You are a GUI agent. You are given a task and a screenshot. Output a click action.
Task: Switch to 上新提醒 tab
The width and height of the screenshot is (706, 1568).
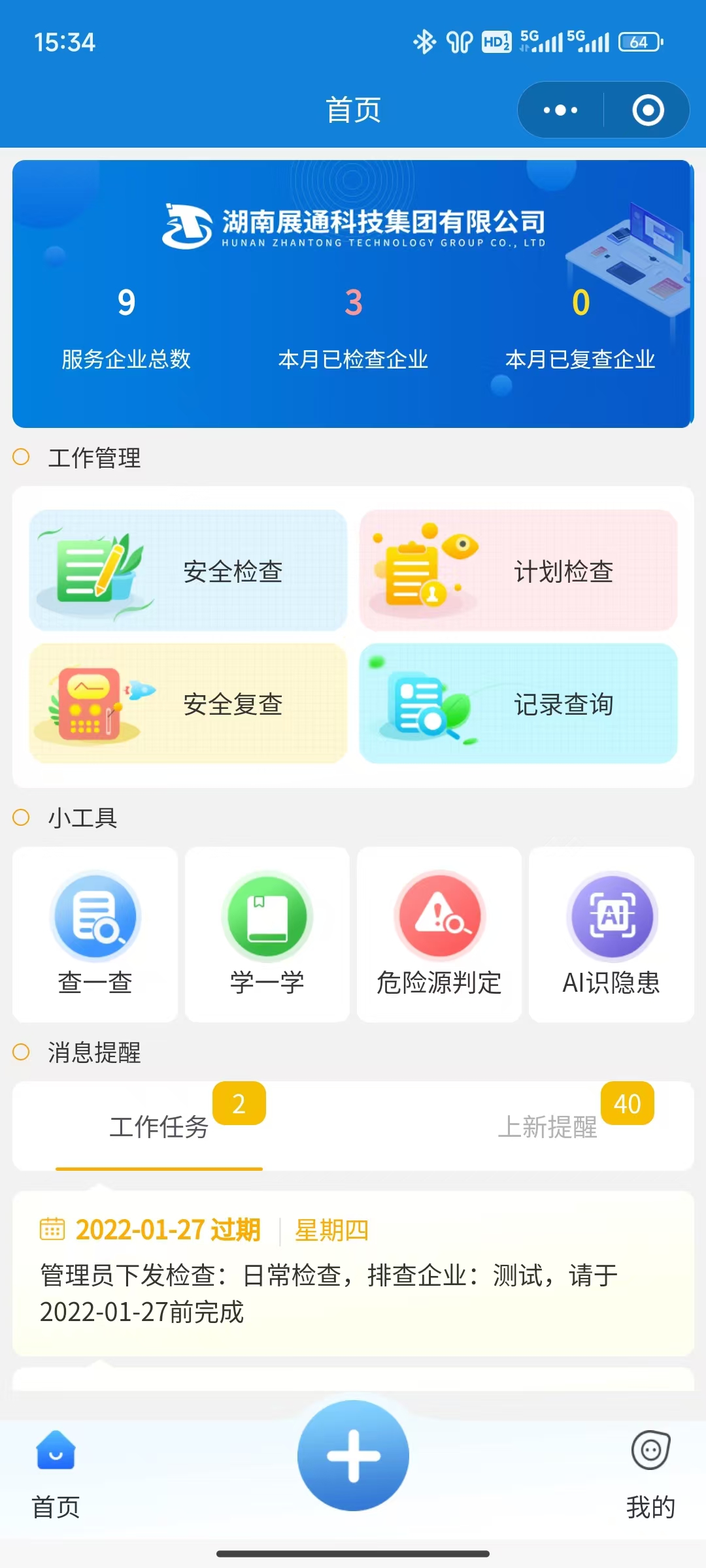pyautogui.click(x=548, y=1126)
